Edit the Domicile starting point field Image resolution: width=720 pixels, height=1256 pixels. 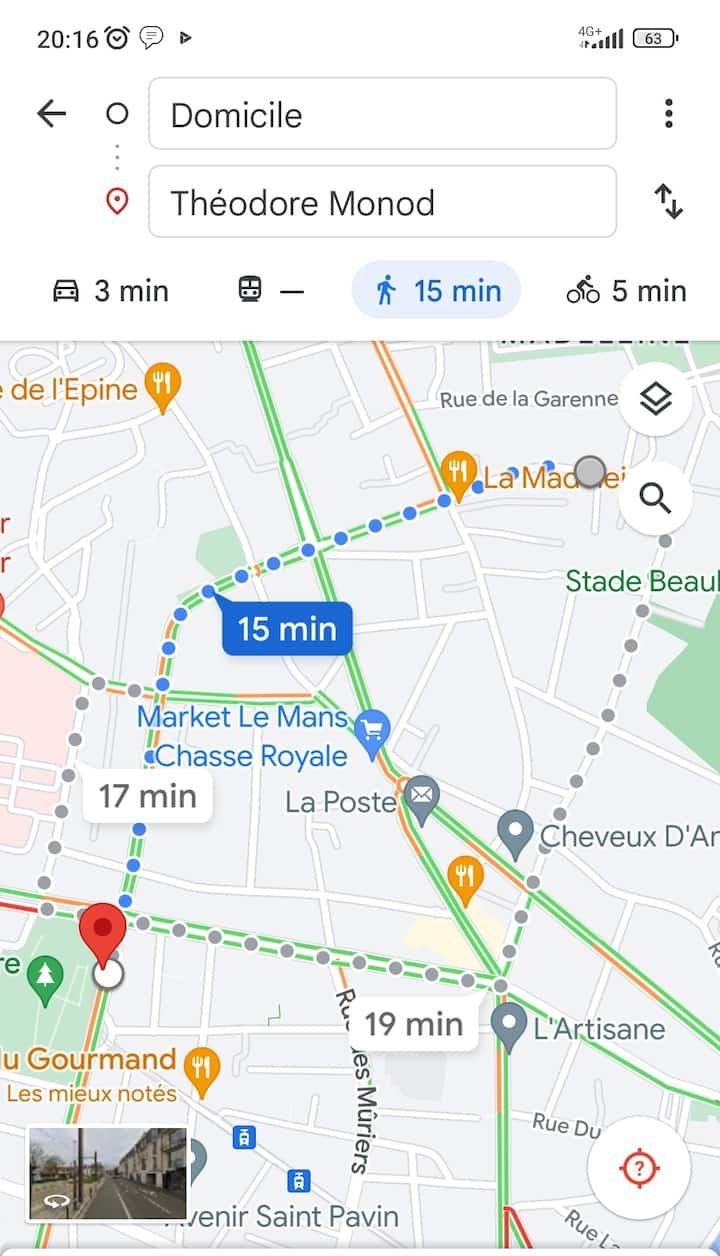point(382,114)
